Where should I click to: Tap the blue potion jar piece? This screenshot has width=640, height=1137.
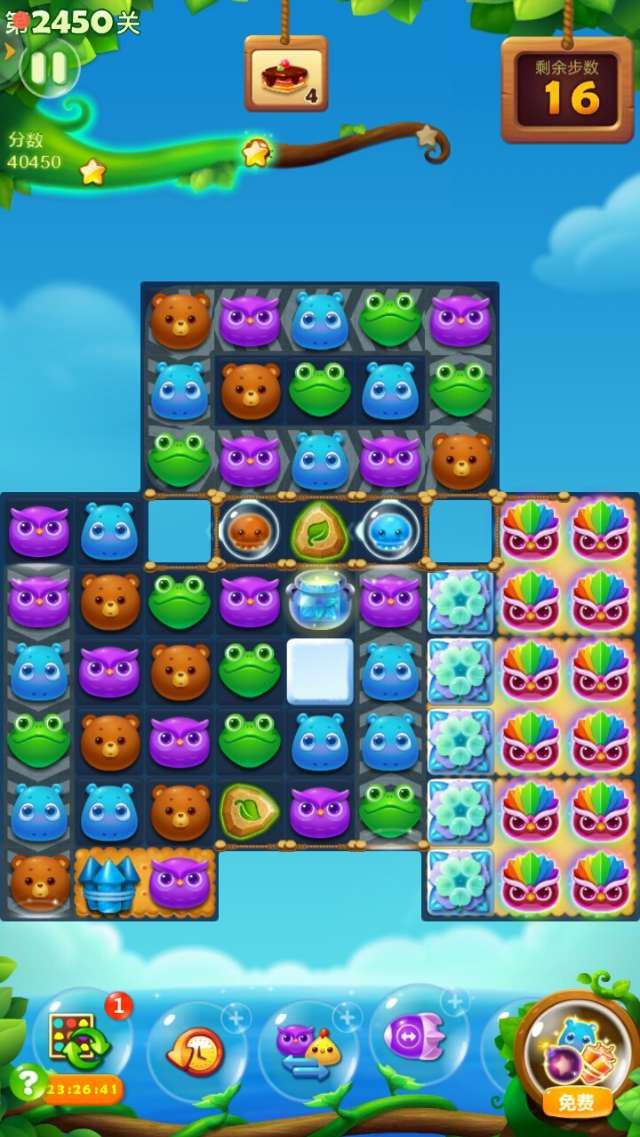pyautogui.click(x=320, y=600)
